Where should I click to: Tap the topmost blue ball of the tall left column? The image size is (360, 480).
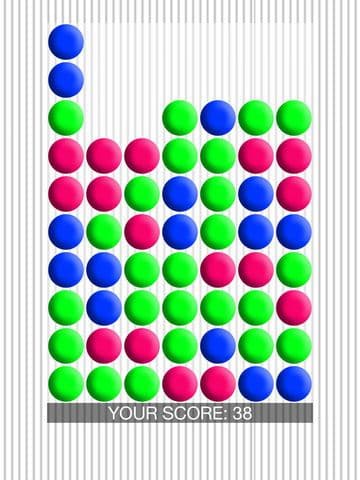click(x=66, y=42)
